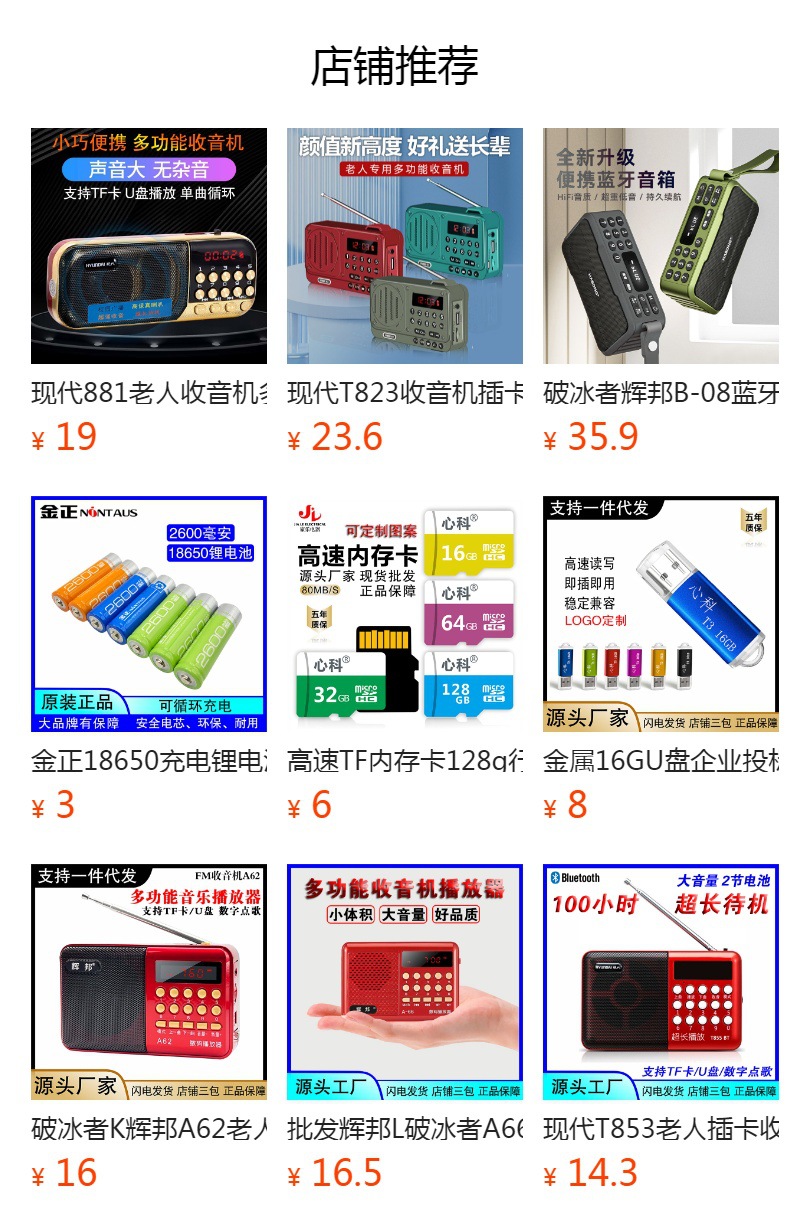This screenshot has width=790, height=1232.
Task: View the 金属16GU盘 product priced ¥8
Action: [x=660, y=614]
